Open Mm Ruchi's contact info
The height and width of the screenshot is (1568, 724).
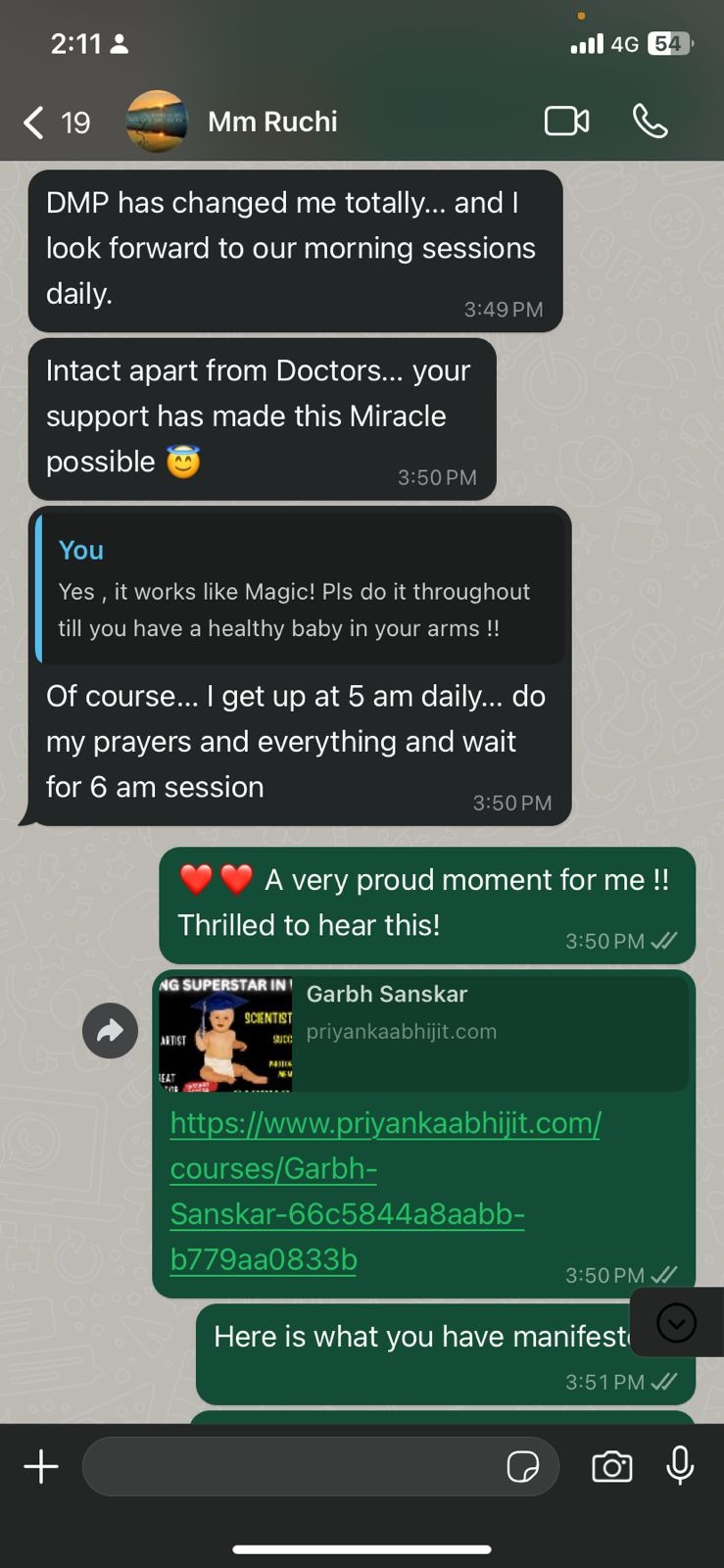tap(272, 122)
